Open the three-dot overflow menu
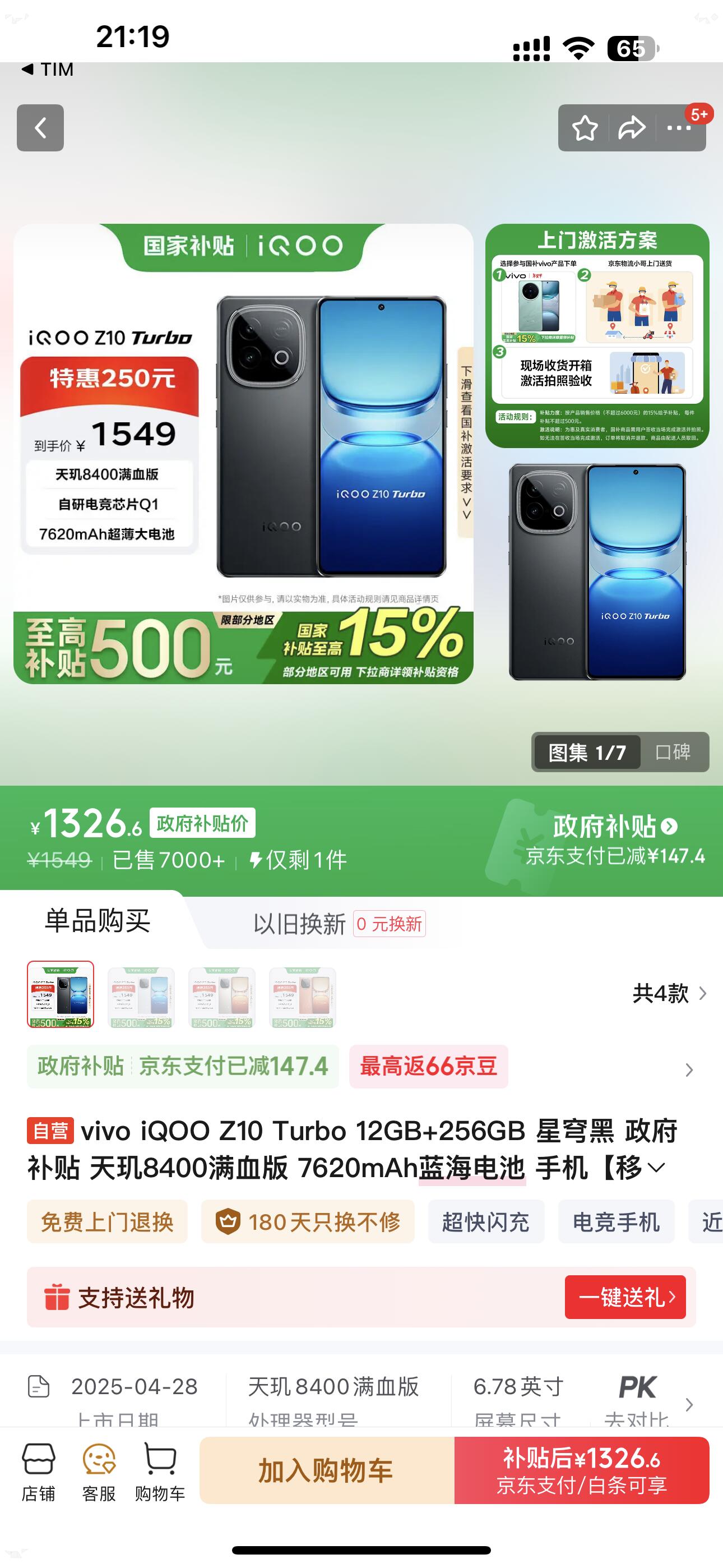The height and width of the screenshot is (1568, 723). (679, 128)
